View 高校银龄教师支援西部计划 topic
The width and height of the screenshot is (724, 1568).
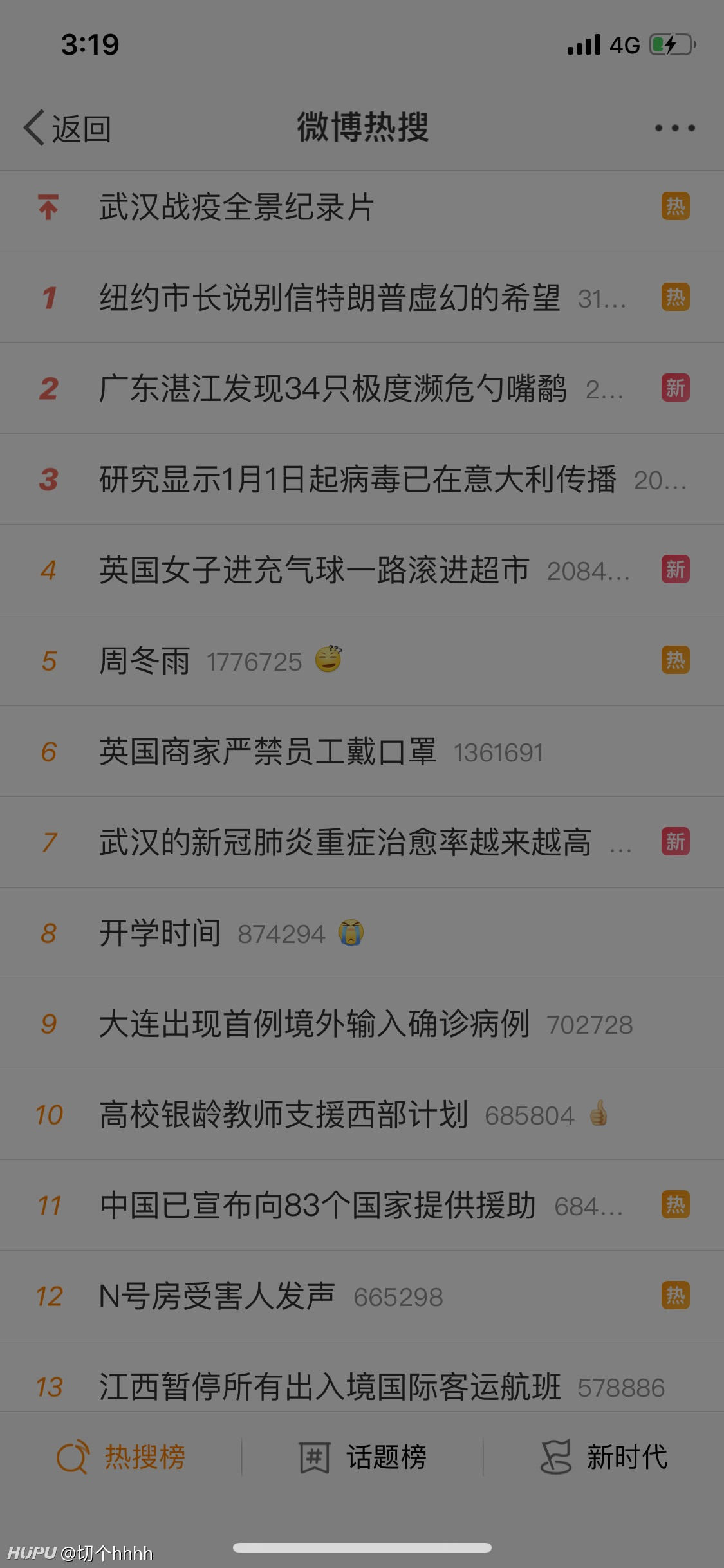pyautogui.click(x=362, y=1115)
